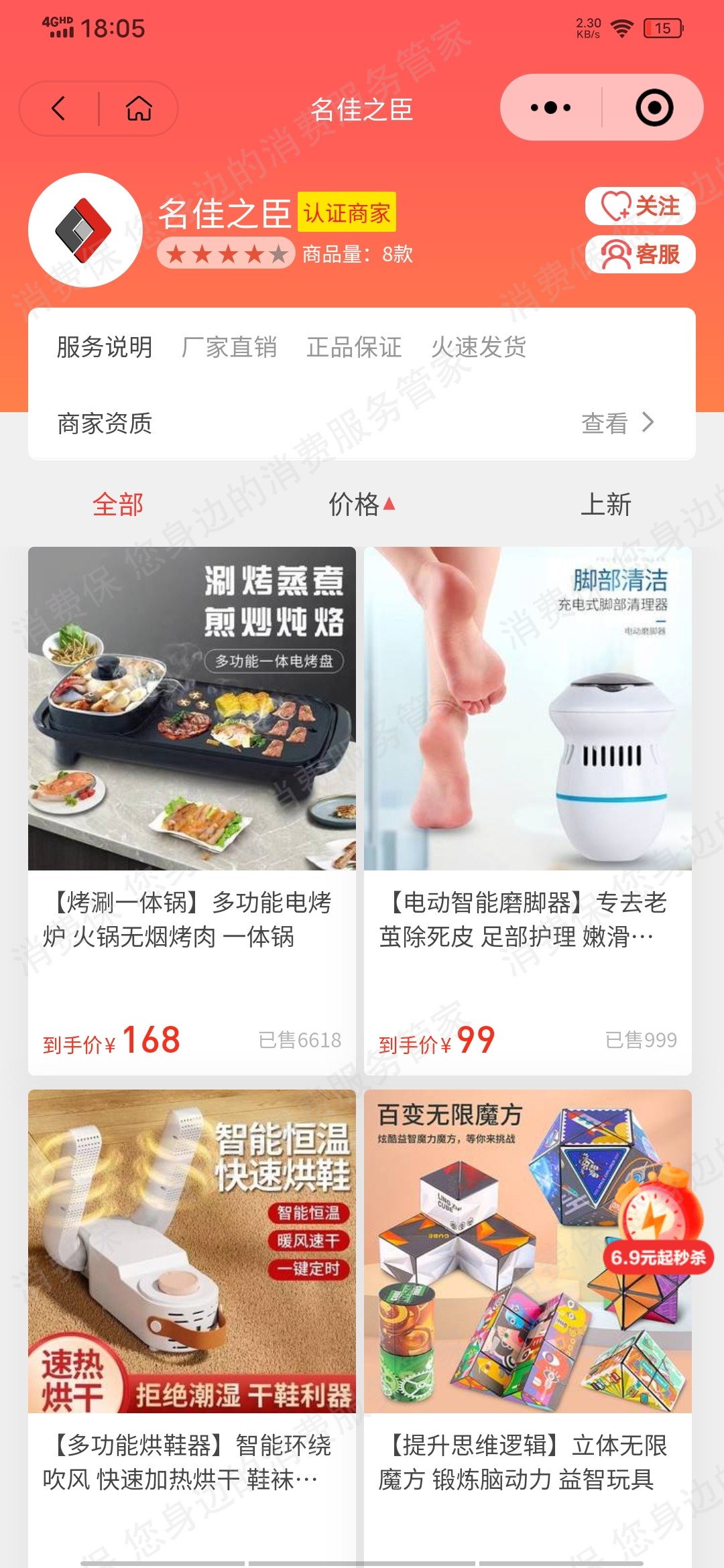Go back to the previous page

point(59,109)
